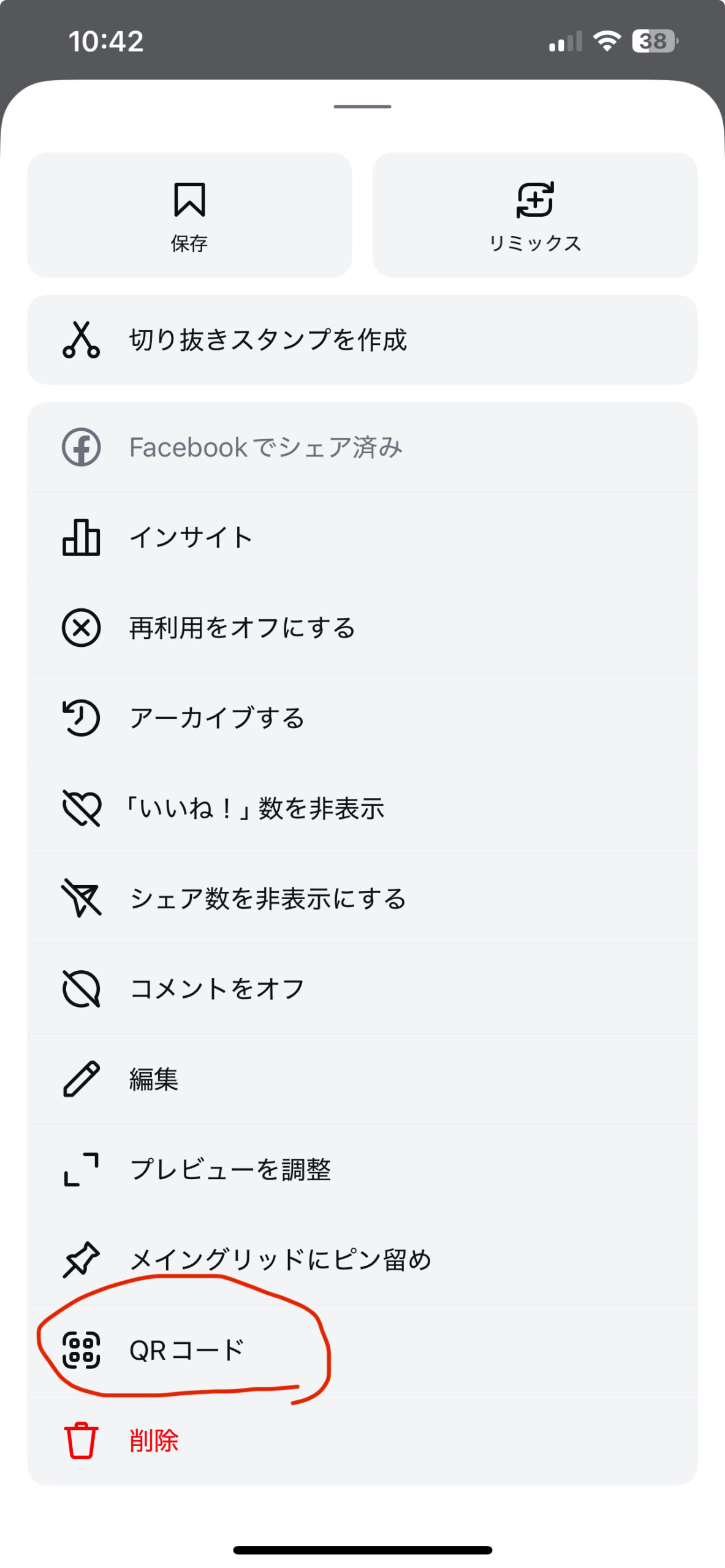Tap 削除 to delete the post
The height and width of the screenshot is (1568, 725).
pyautogui.click(x=362, y=1440)
